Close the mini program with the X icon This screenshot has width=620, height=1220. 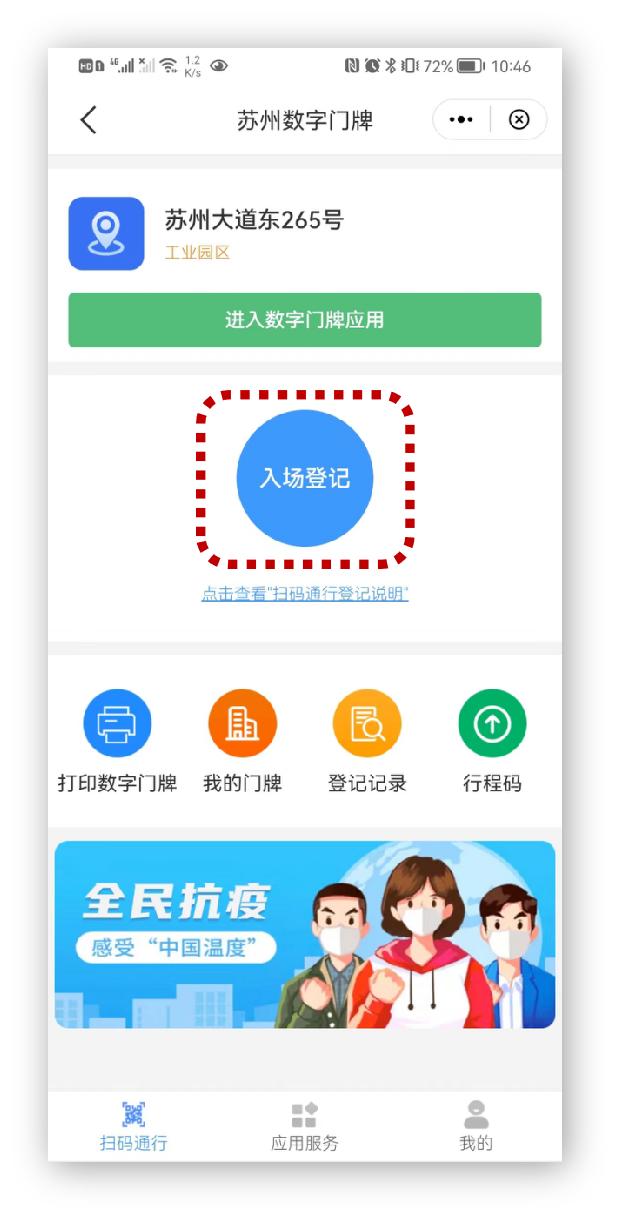[519, 120]
